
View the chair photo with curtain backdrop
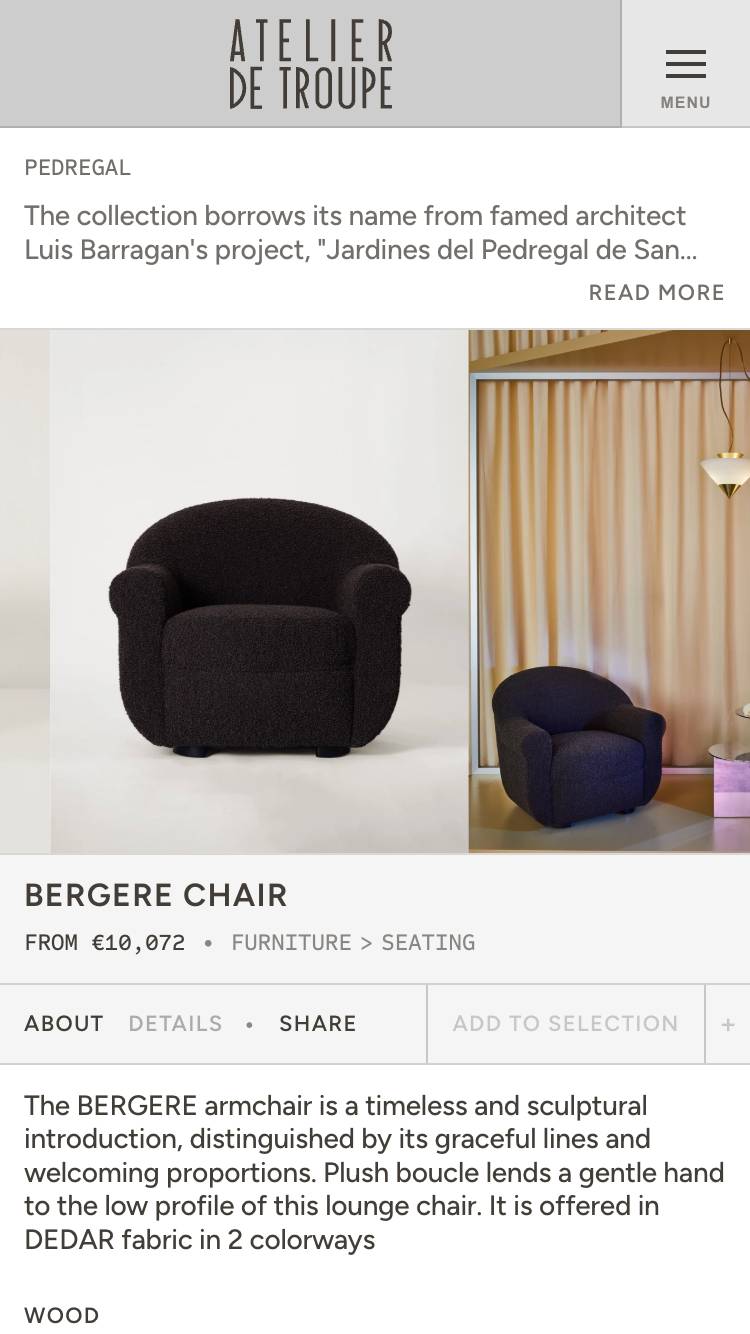pos(608,591)
